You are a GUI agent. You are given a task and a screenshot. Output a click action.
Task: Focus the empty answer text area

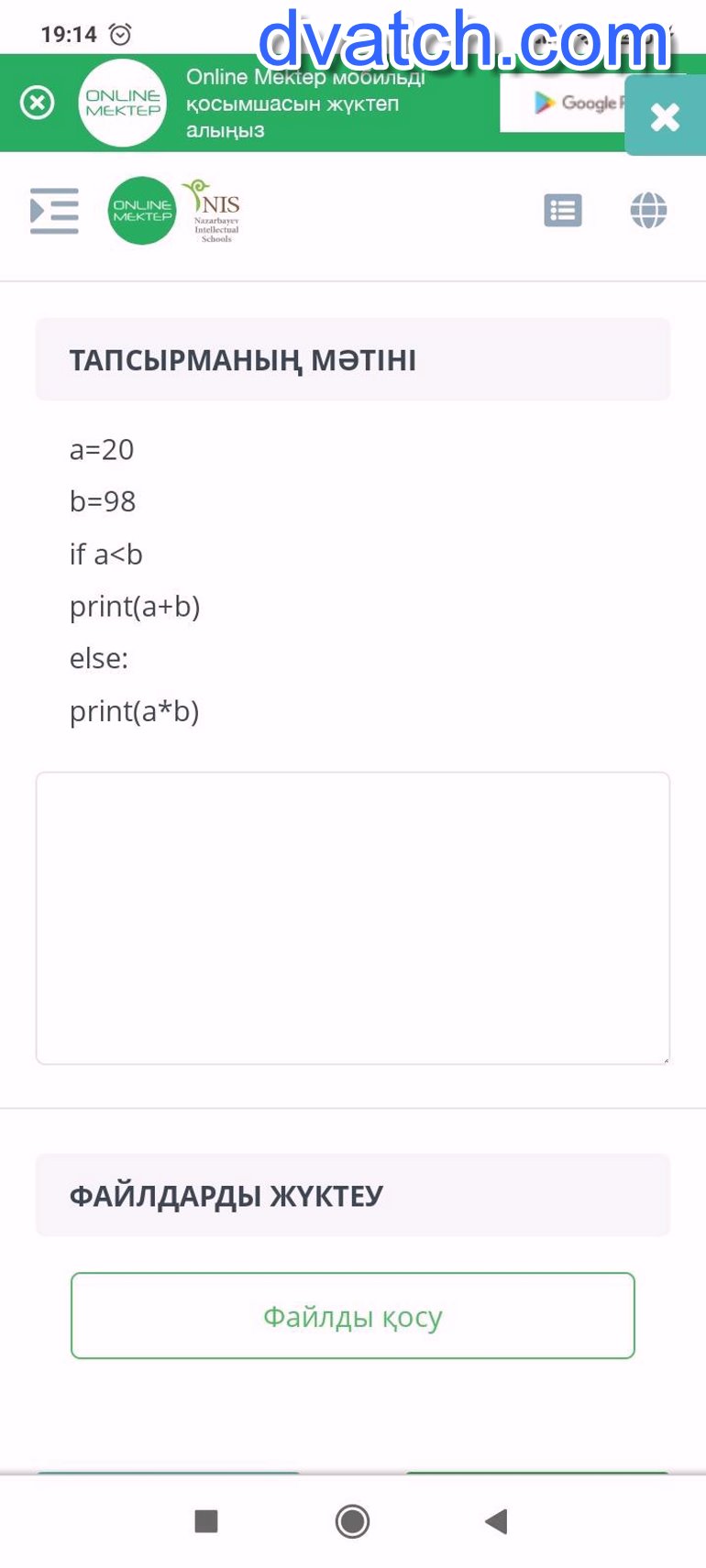(x=353, y=917)
